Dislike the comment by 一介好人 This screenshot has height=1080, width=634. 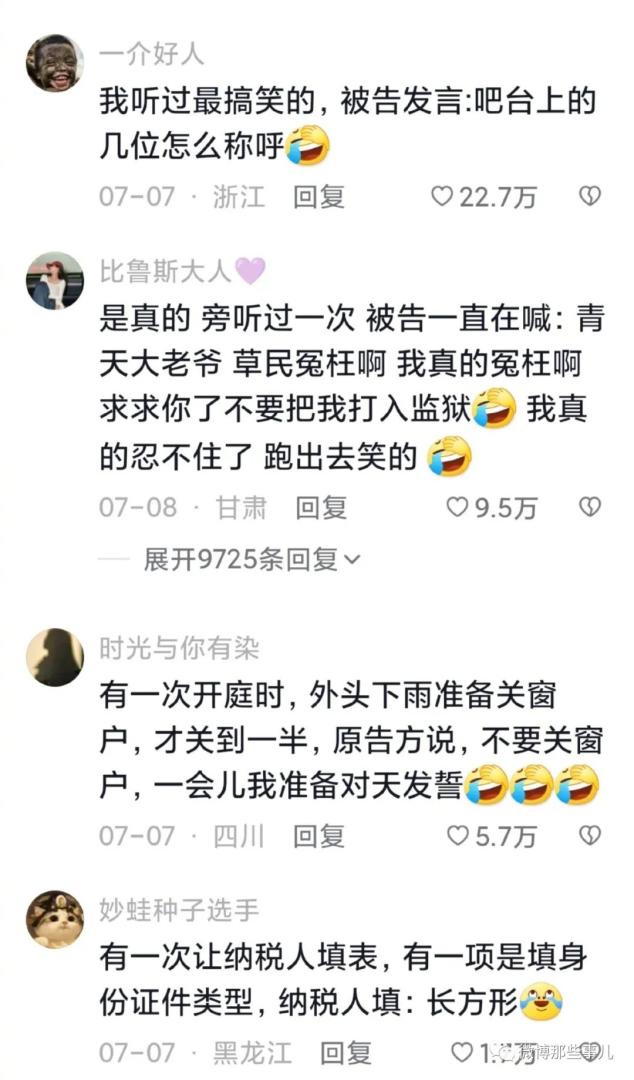click(x=591, y=197)
